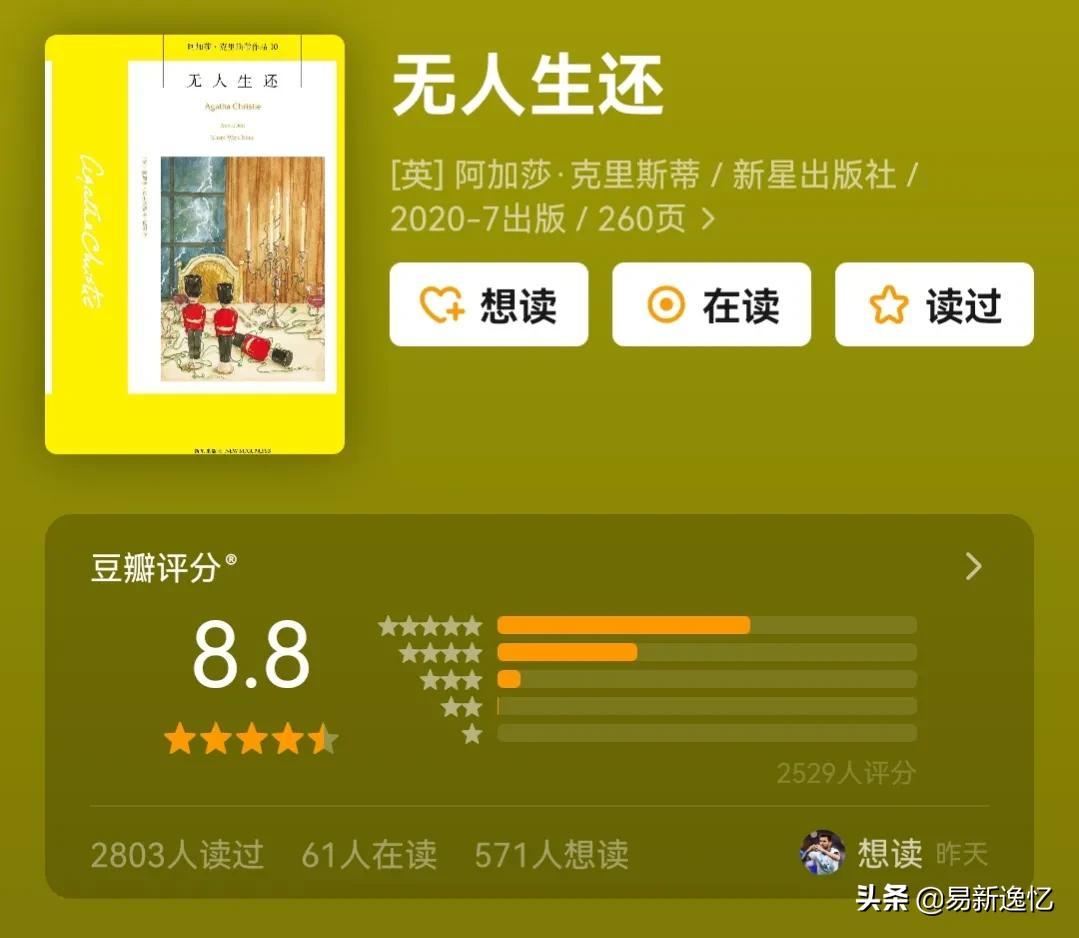Open the 豆瓣评分 rating details arrow
This screenshot has width=1079, height=938.
click(x=973, y=567)
